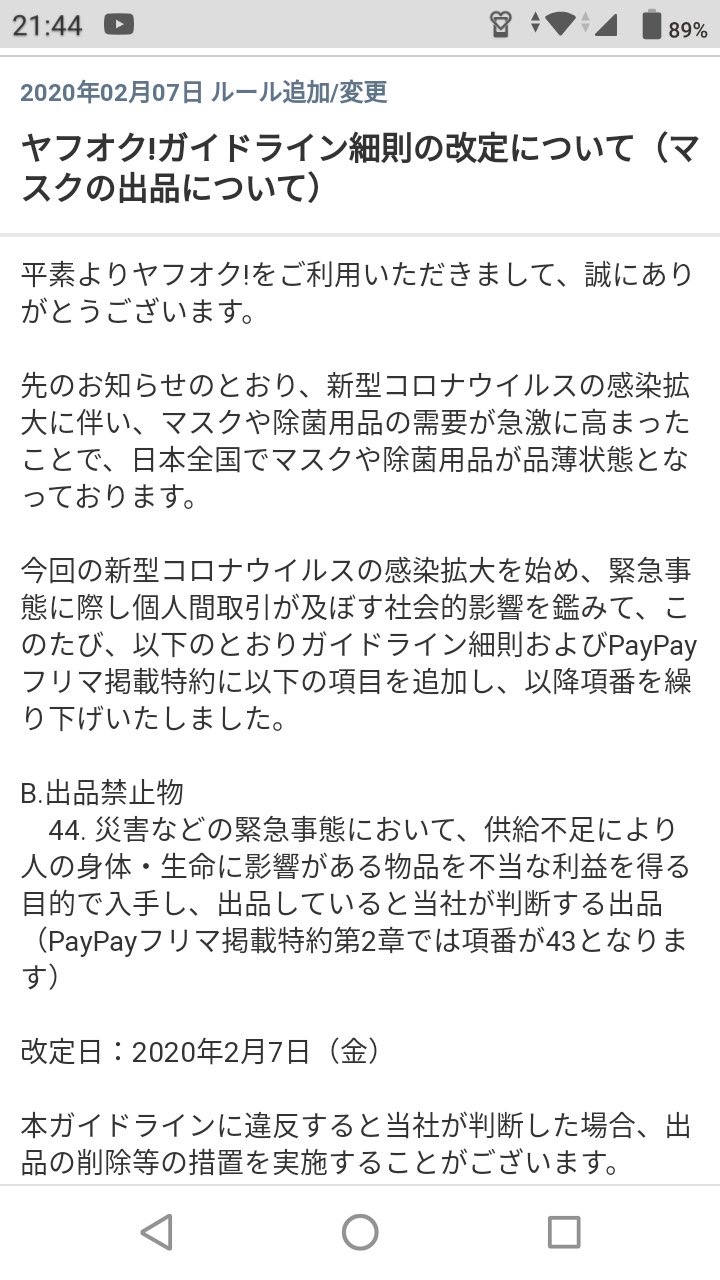
Task: Tap the system back button
Action: tap(156, 1232)
